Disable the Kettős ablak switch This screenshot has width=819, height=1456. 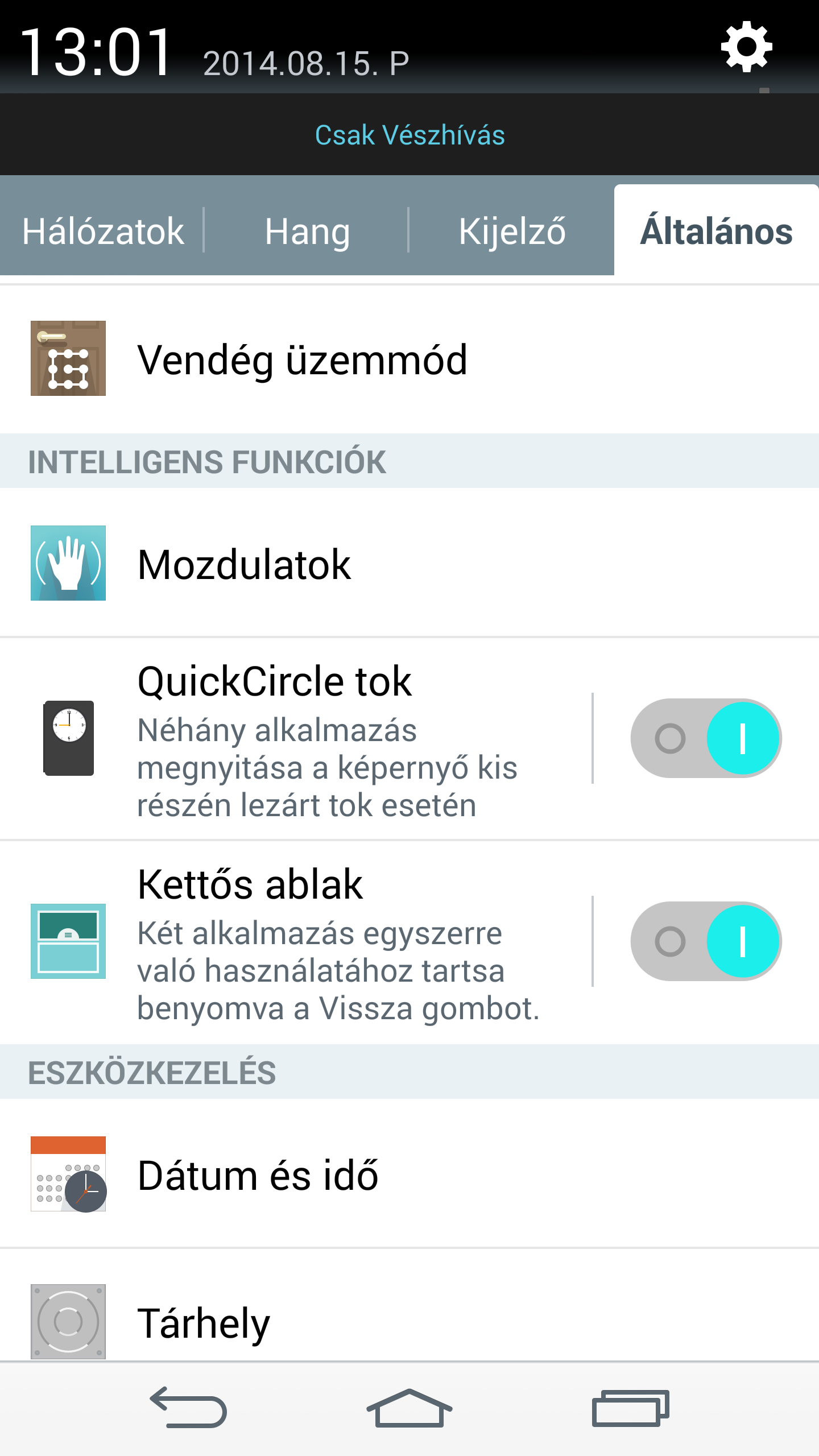point(706,941)
